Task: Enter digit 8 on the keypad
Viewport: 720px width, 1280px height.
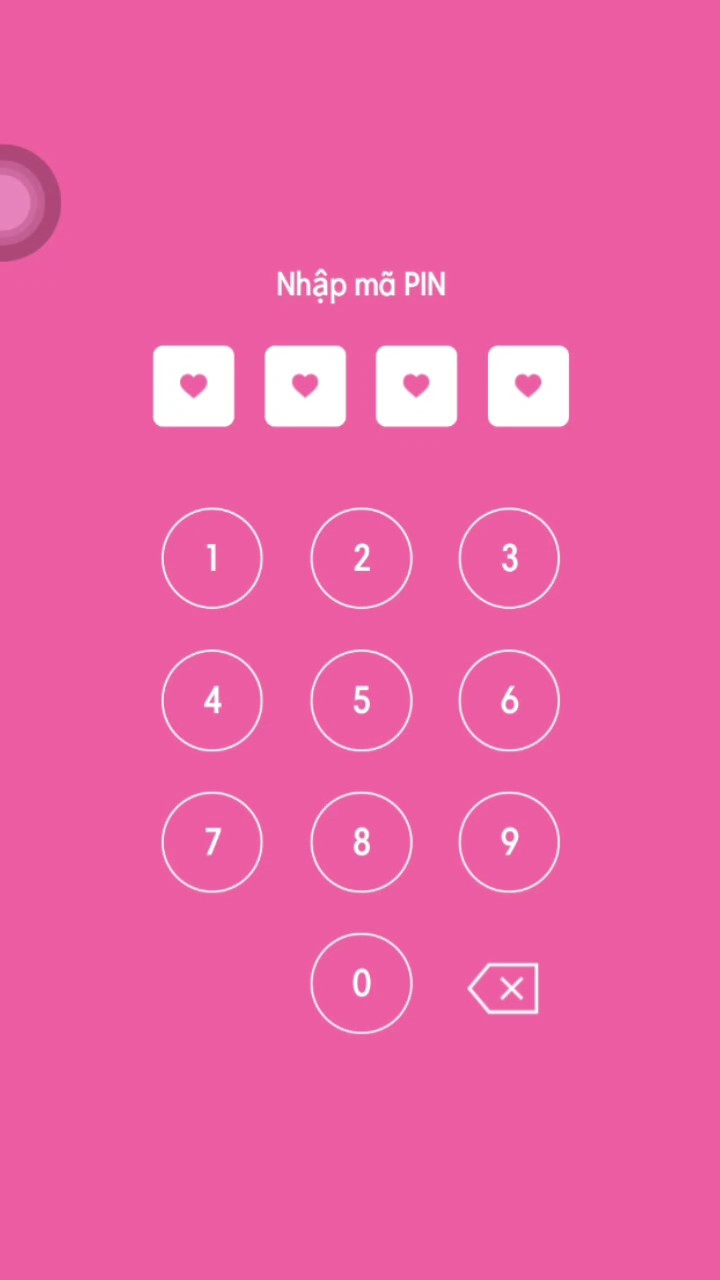Action: (x=361, y=842)
